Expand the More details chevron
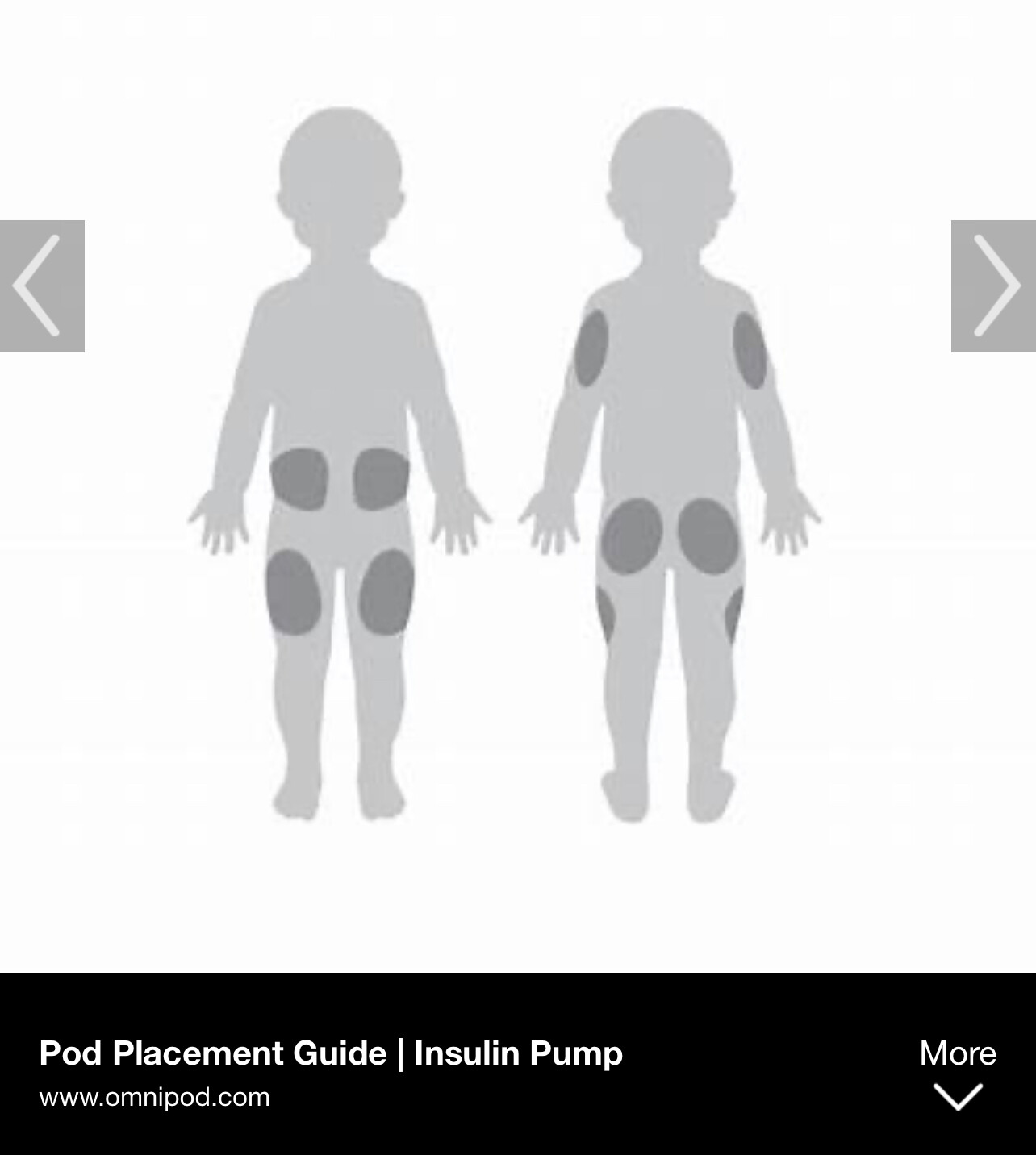This screenshot has width=1036, height=1155. (x=958, y=1096)
